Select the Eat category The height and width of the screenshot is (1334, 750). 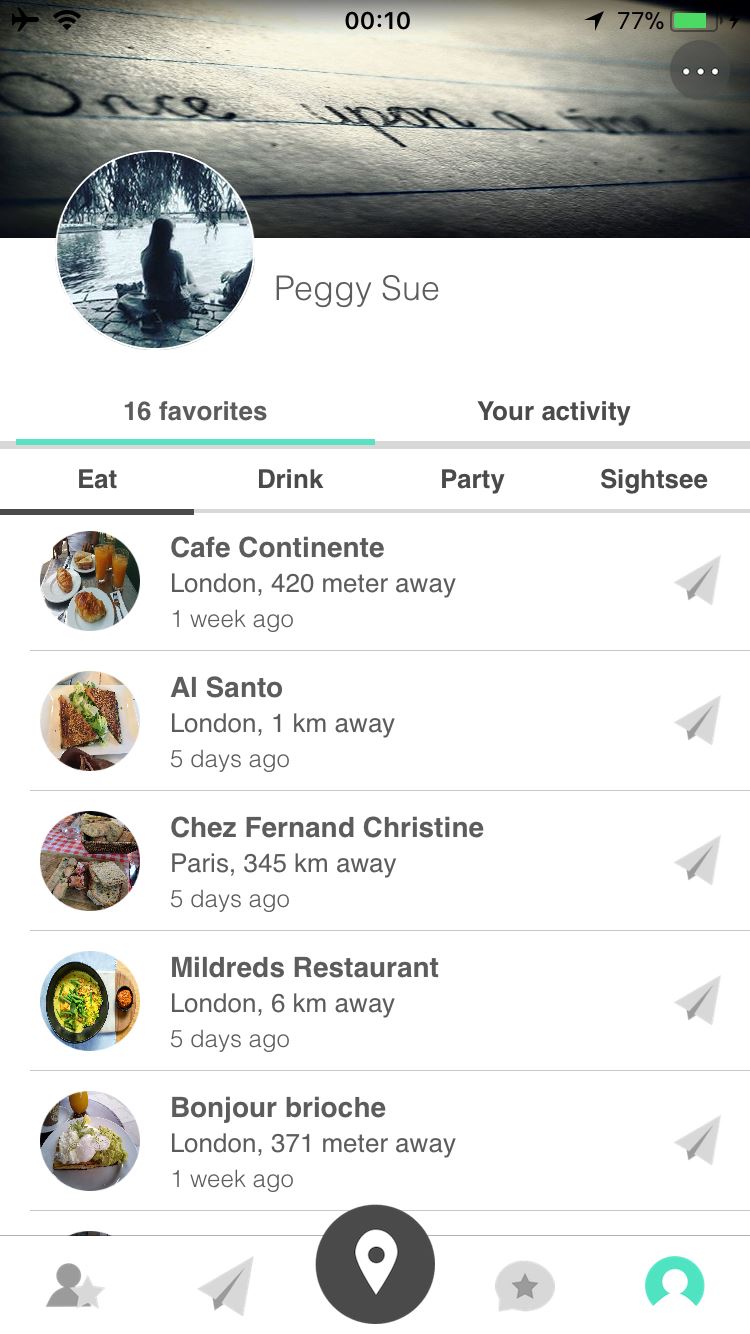pos(97,480)
